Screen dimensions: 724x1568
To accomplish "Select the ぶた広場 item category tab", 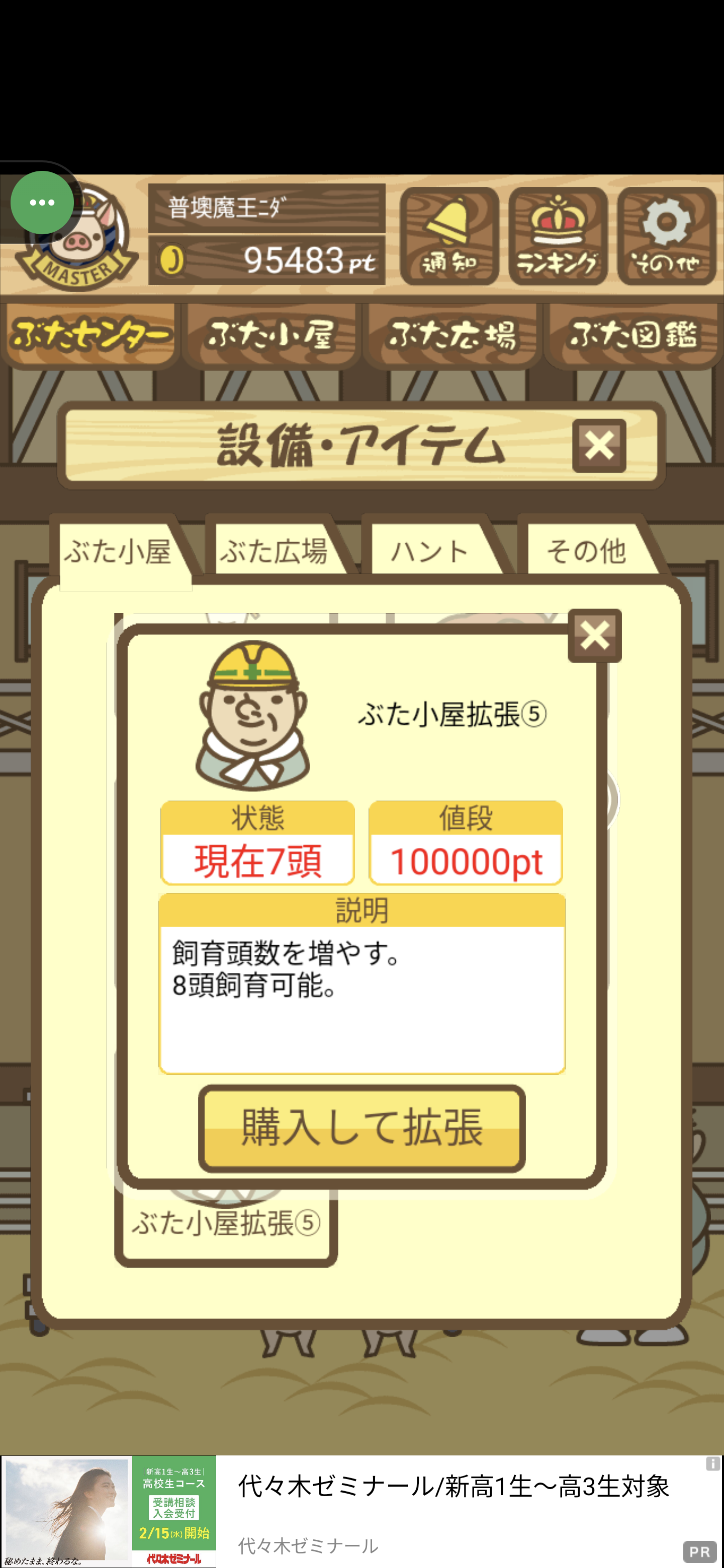I will point(274,551).
